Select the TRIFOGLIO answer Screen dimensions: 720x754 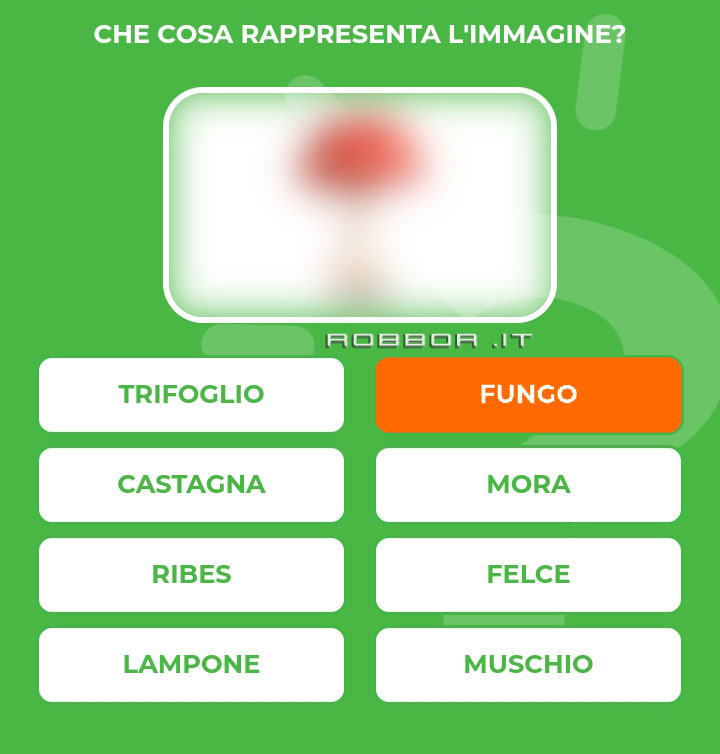click(x=191, y=394)
